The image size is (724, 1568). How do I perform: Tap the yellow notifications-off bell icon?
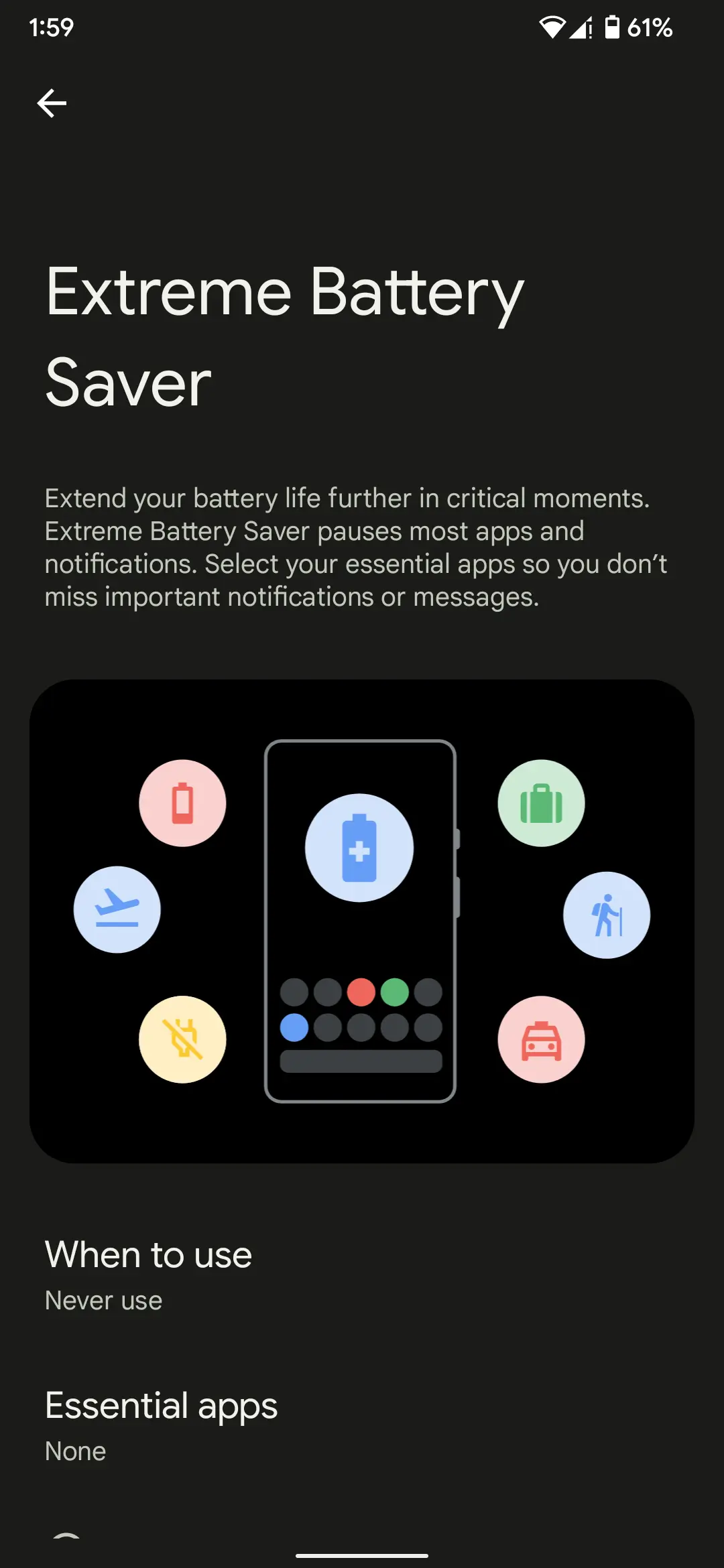182,1038
